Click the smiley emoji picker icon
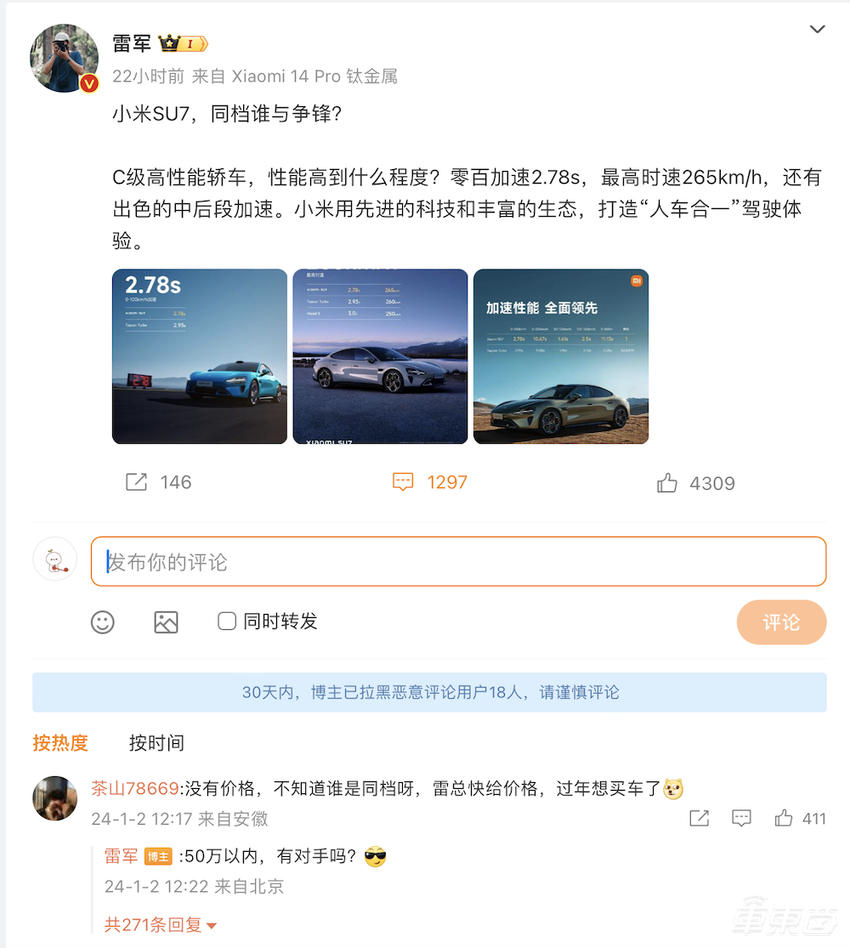Viewport: 850px width, 948px height. pyautogui.click(x=101, y=622)
